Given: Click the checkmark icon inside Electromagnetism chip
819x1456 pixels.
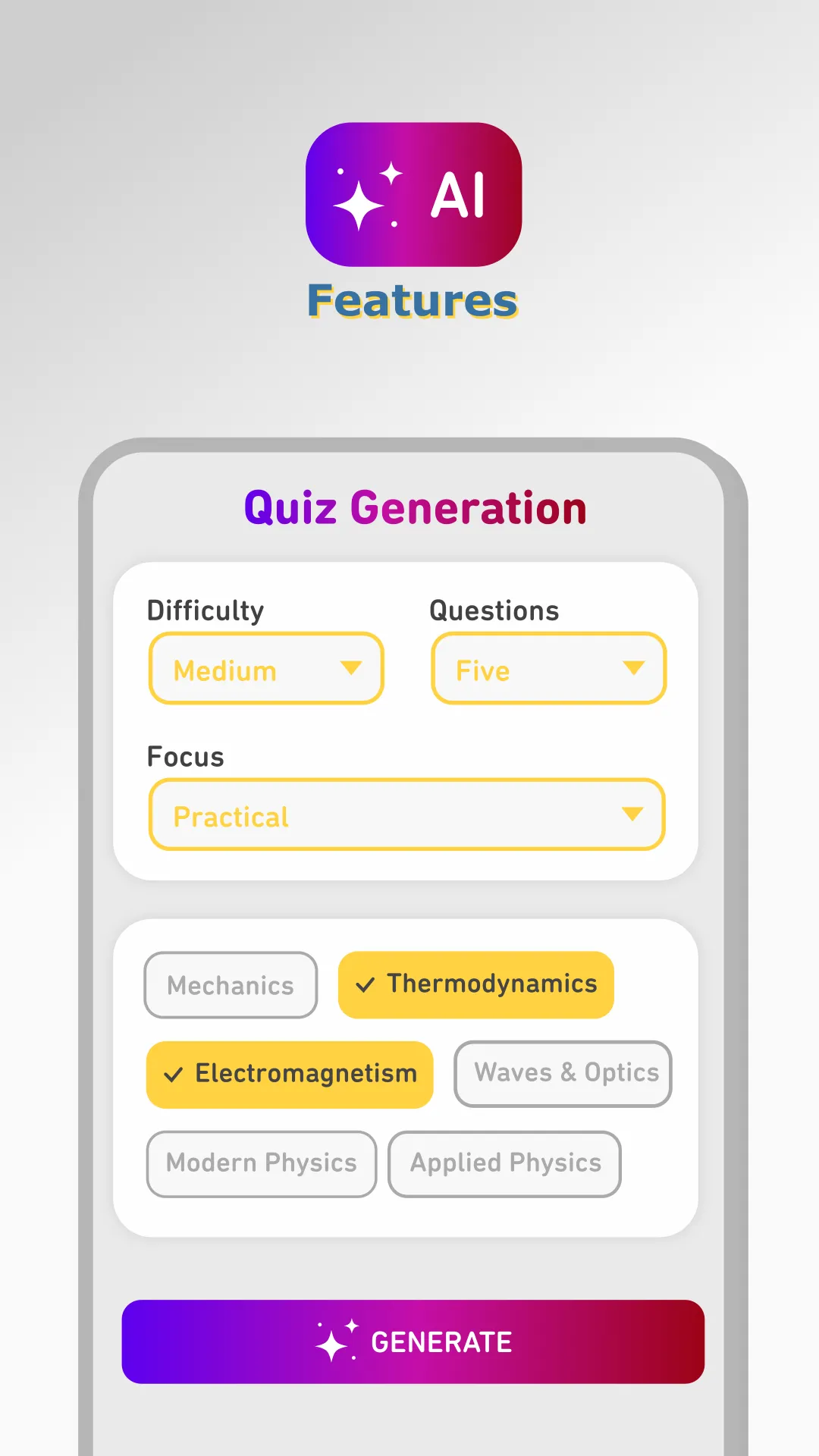Looking at the screenshot, I should 173,1075.
